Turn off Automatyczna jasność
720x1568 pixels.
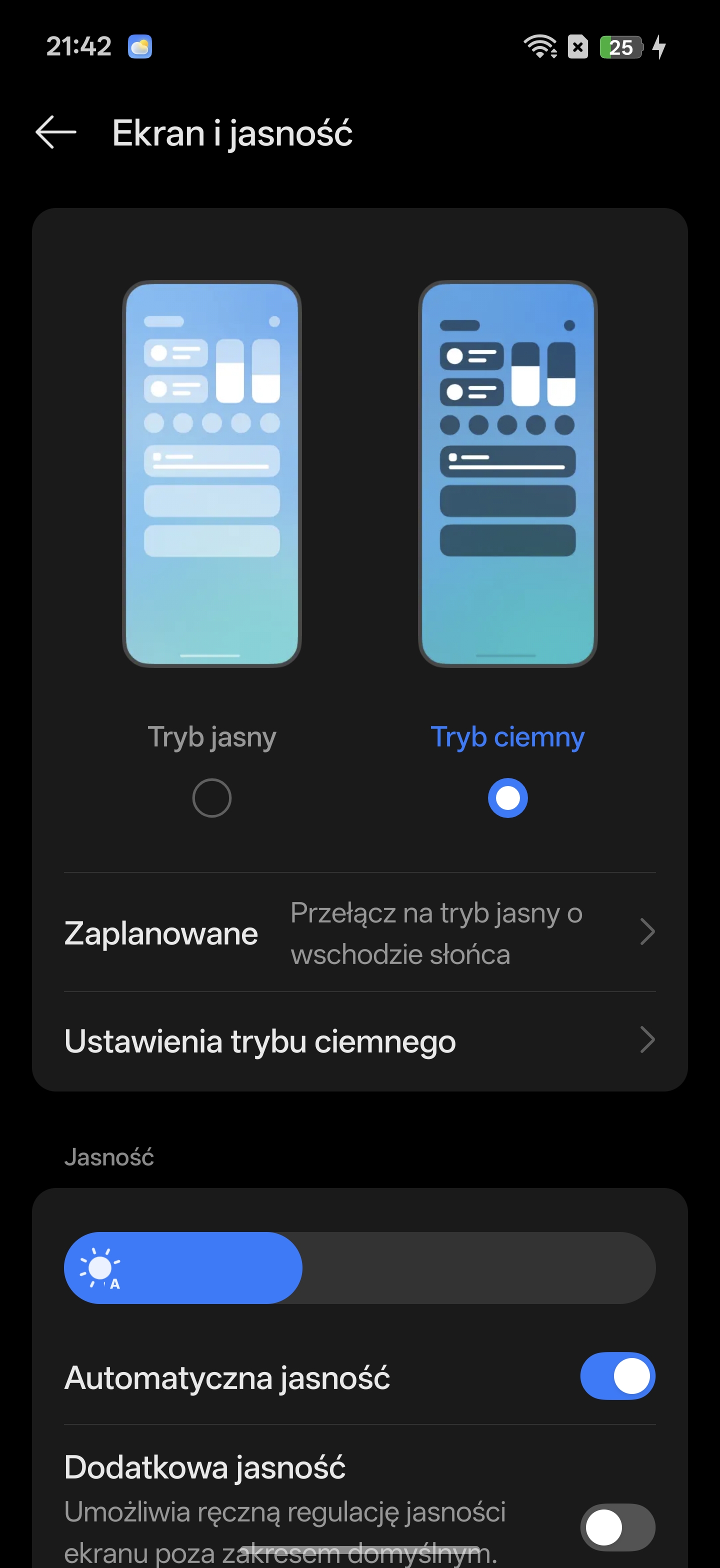click(x=617, y=1376)
